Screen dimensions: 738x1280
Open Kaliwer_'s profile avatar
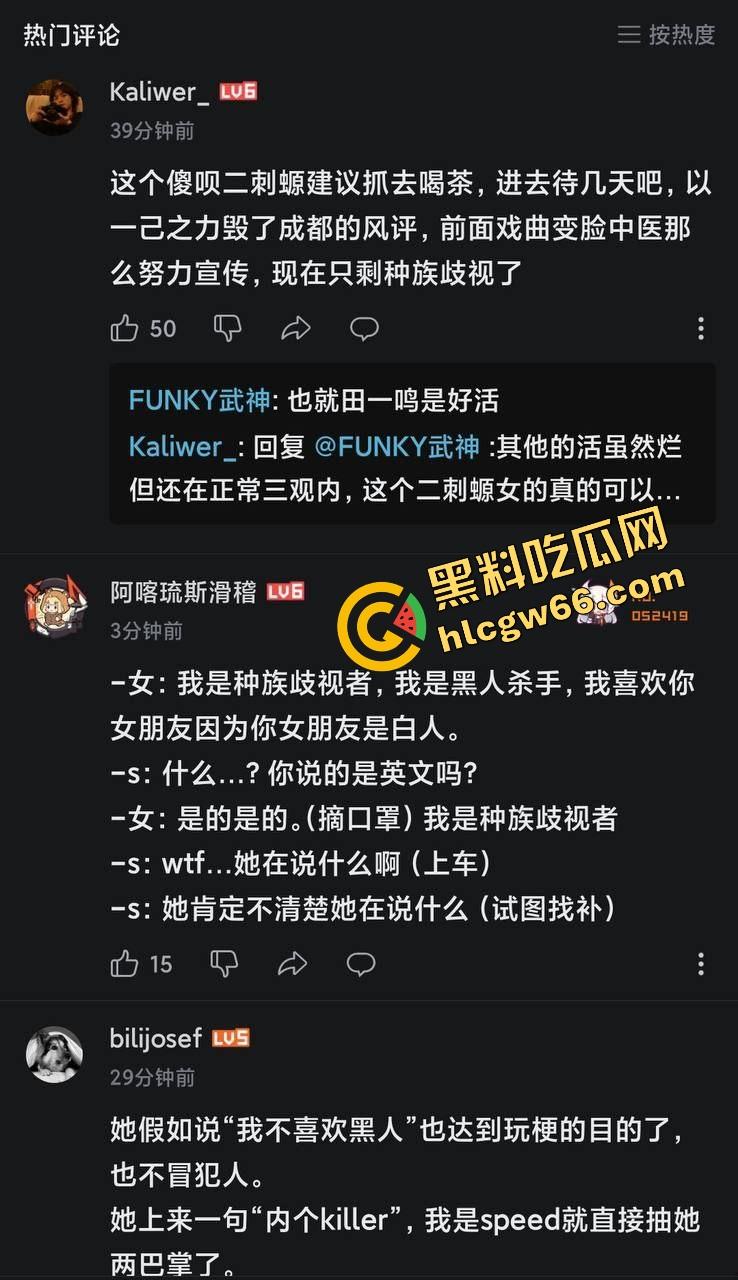pos(54,107)
